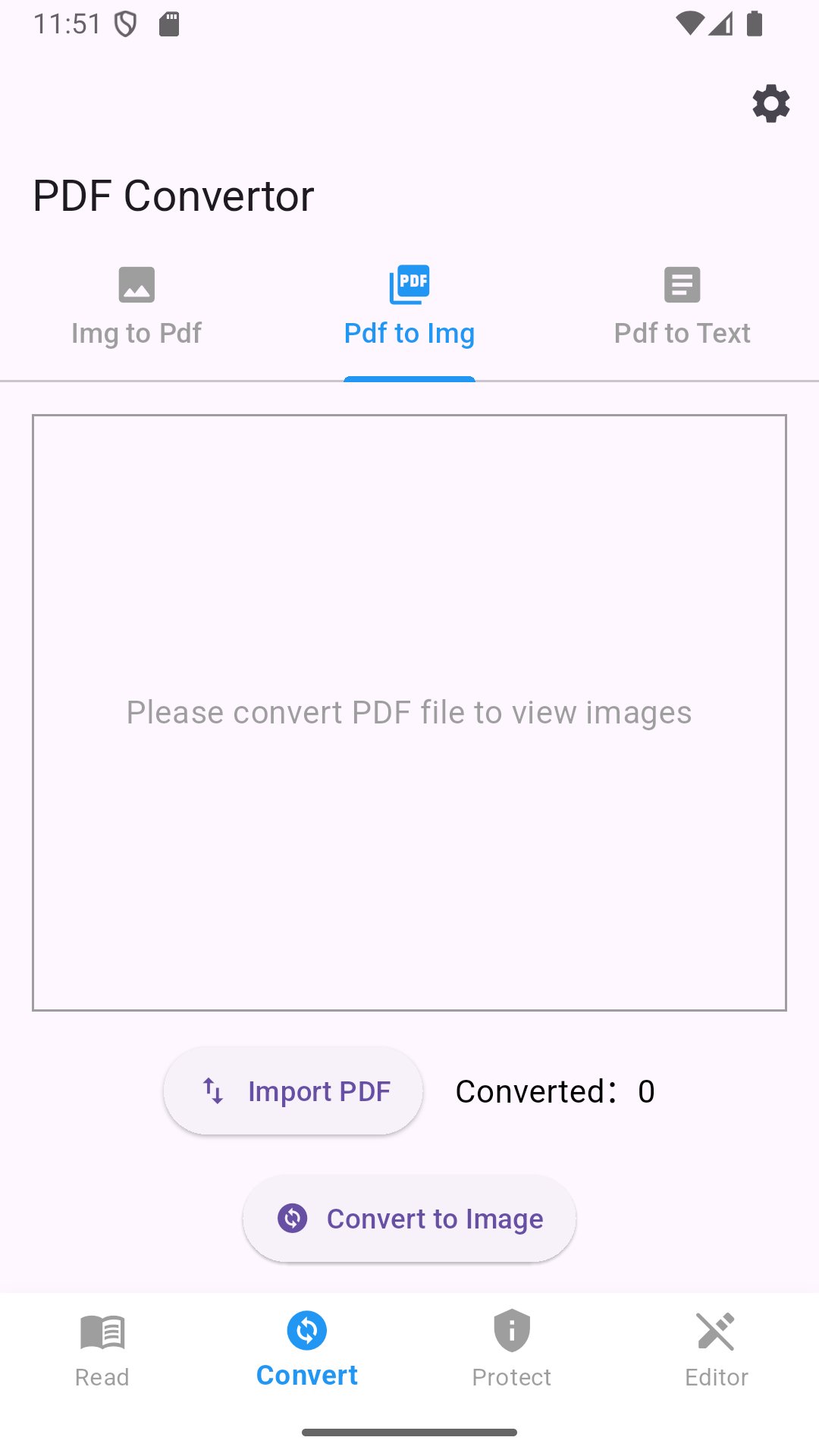Click the Convert to Image button

(408, 1219)
